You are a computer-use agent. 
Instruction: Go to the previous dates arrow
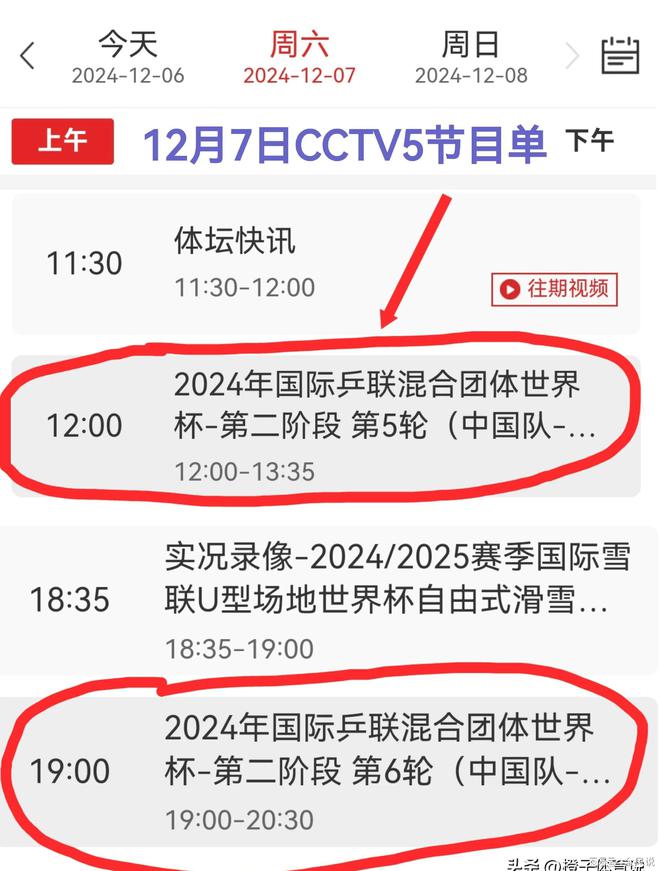[27, 56]
